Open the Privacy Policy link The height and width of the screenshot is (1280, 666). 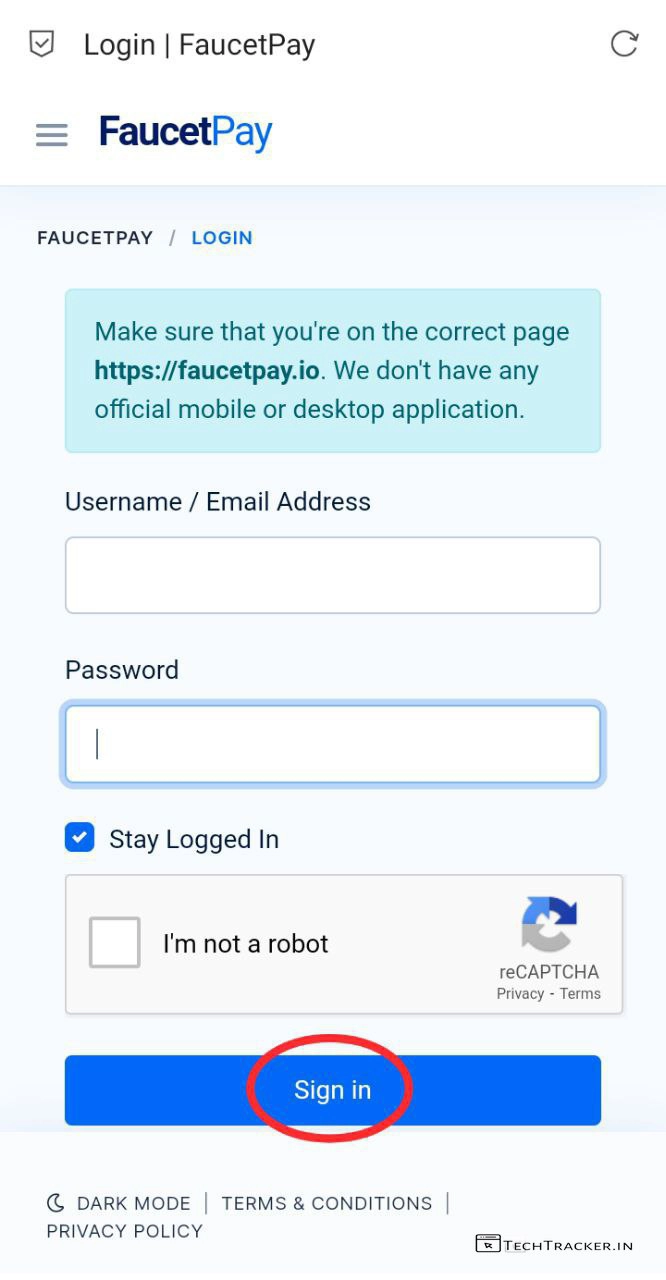tap(125, 1231)
